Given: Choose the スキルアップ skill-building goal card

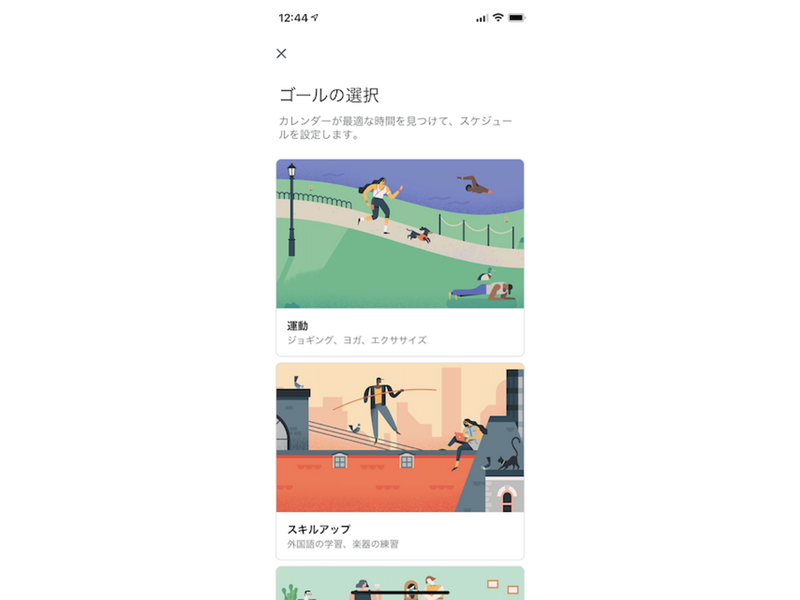Looking at the screenshot, I should (x=400, y=460).
